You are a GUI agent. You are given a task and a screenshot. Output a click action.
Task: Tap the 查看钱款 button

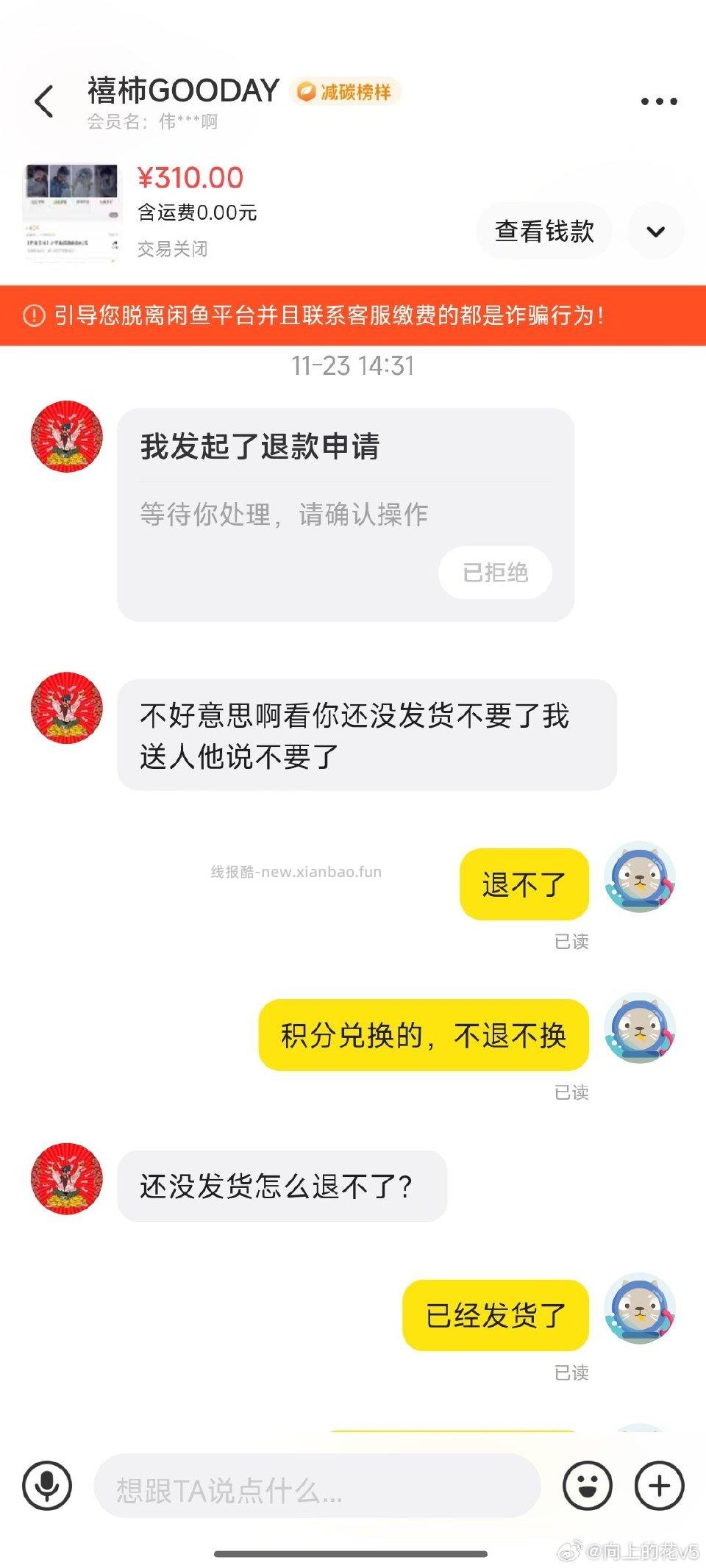pos(543,231)
